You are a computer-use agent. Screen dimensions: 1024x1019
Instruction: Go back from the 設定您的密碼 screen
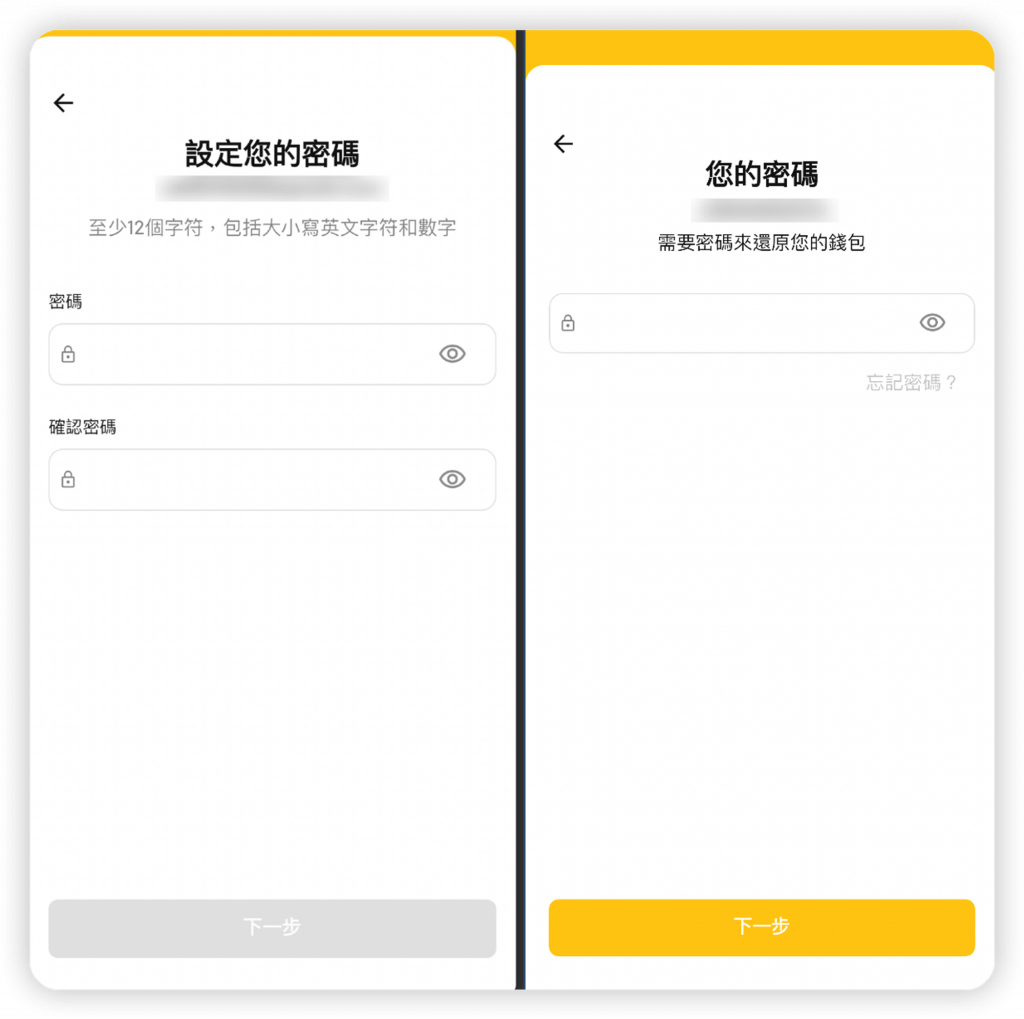click(x=64, y=103)
